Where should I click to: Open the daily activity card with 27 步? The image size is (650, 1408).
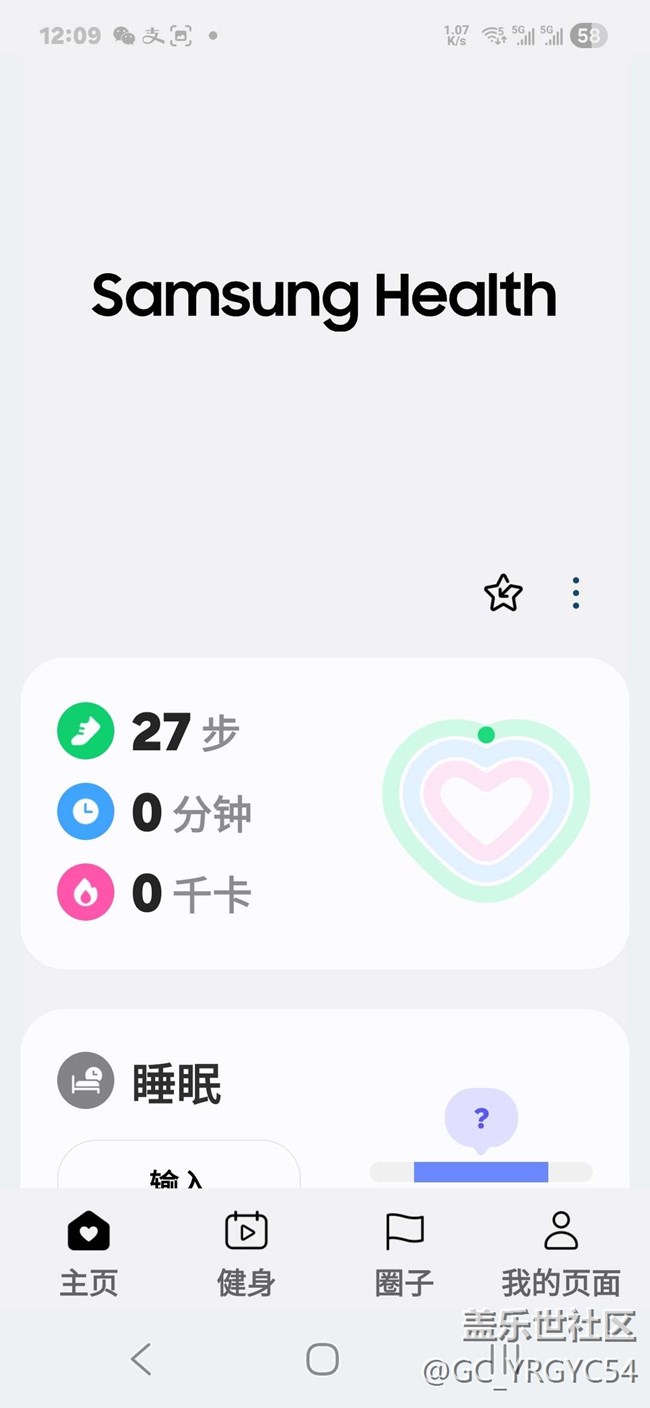[x=324, y=812]
